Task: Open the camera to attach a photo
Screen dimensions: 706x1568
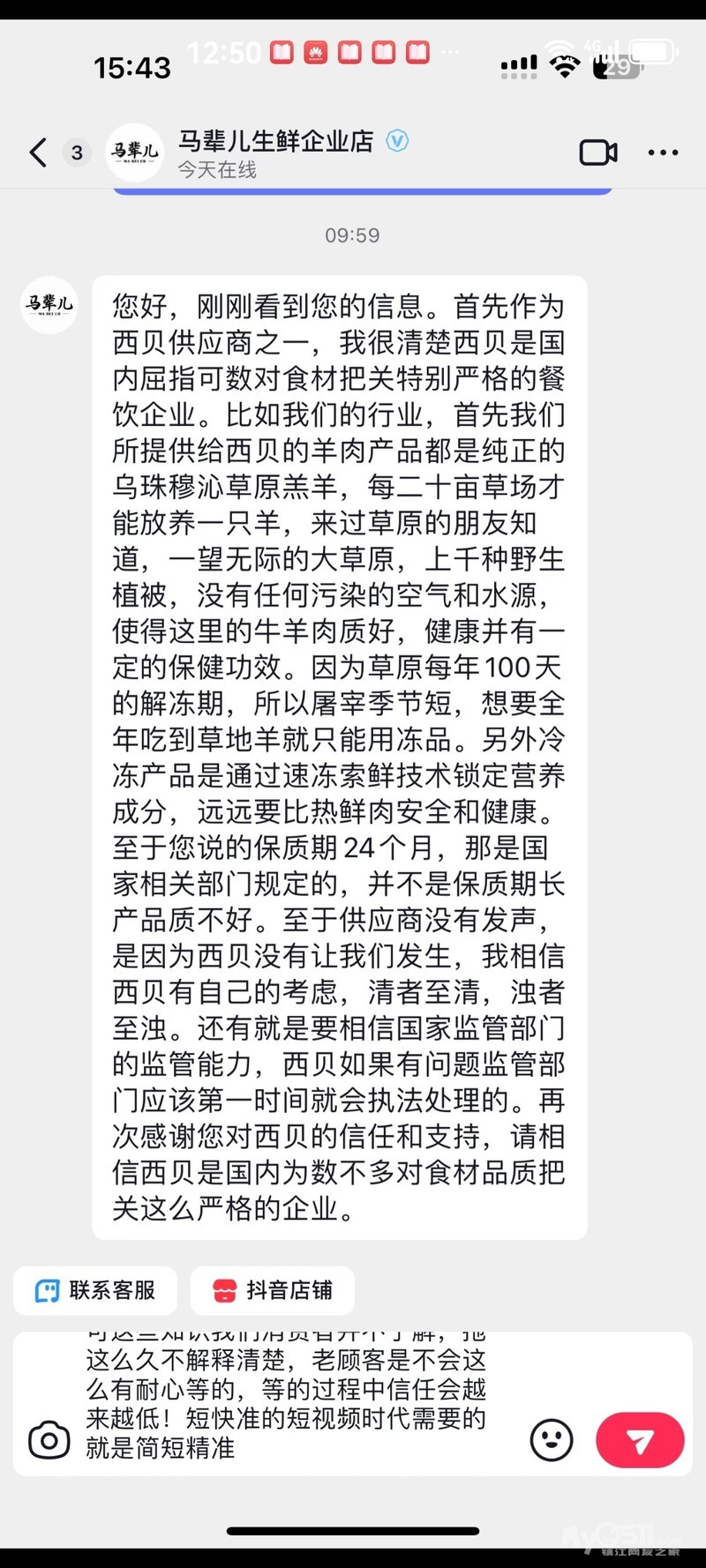Action: coord(49,1440)
